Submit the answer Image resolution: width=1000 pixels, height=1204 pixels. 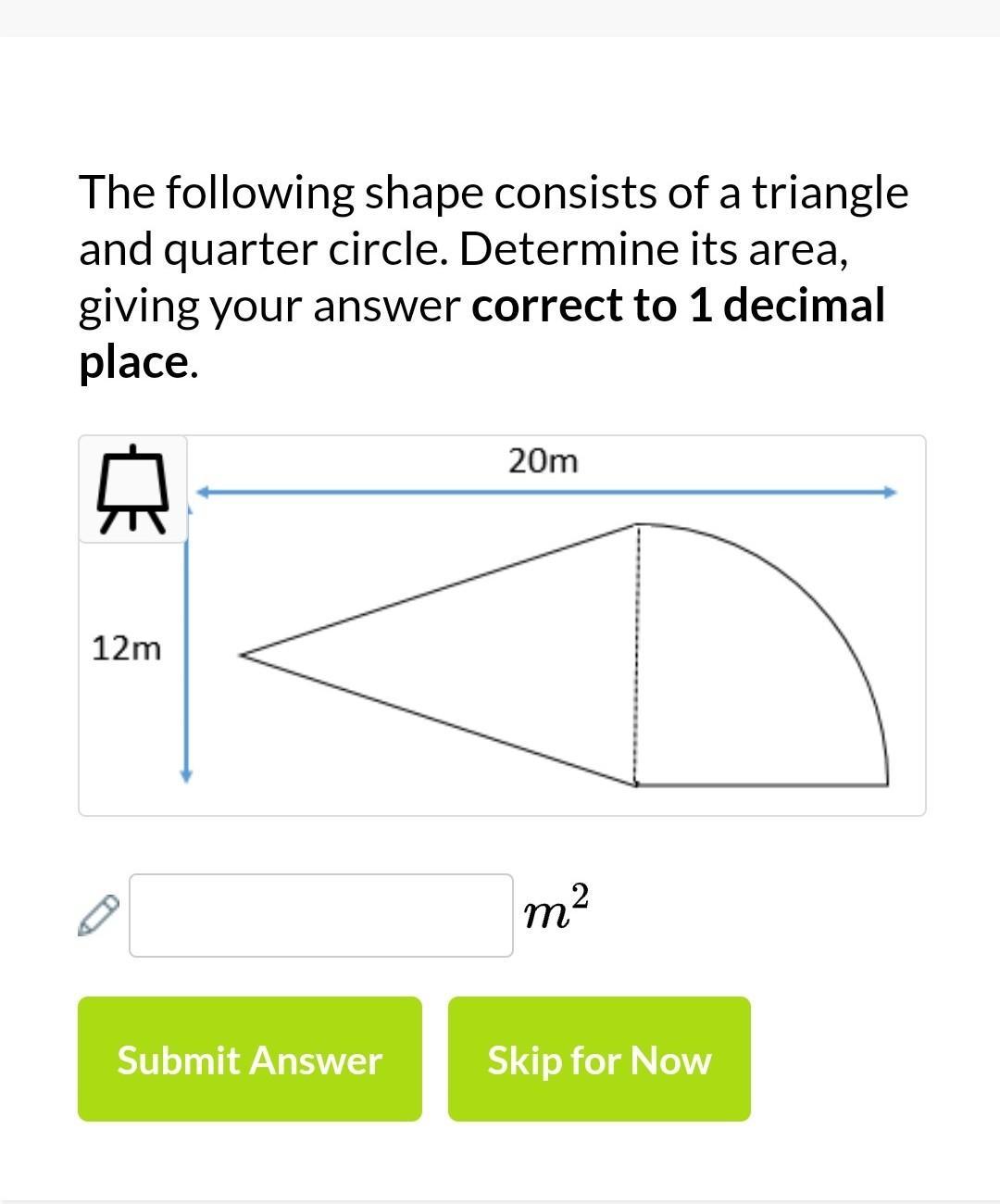click(x=249, y=1059)
